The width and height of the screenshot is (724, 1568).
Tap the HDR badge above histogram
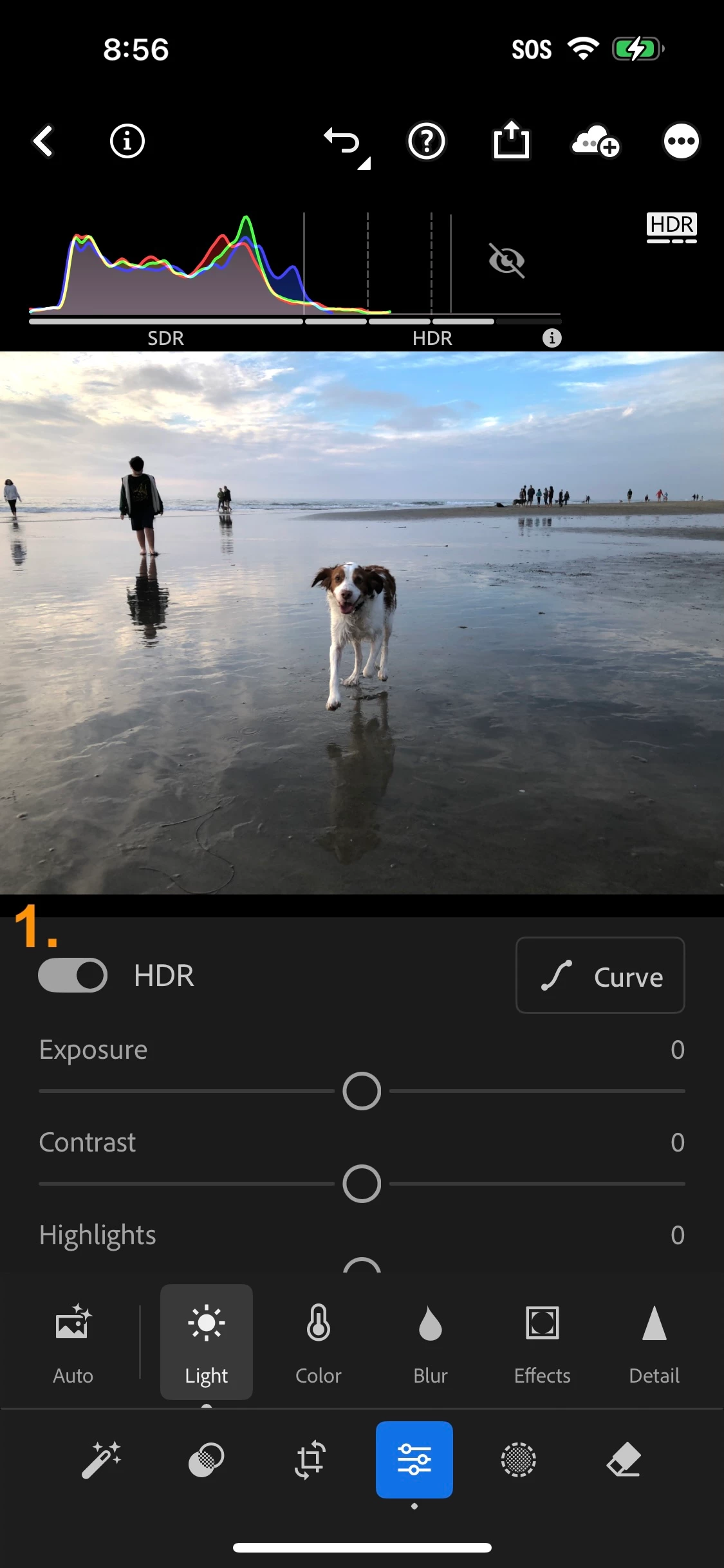[x=671, y=227]
